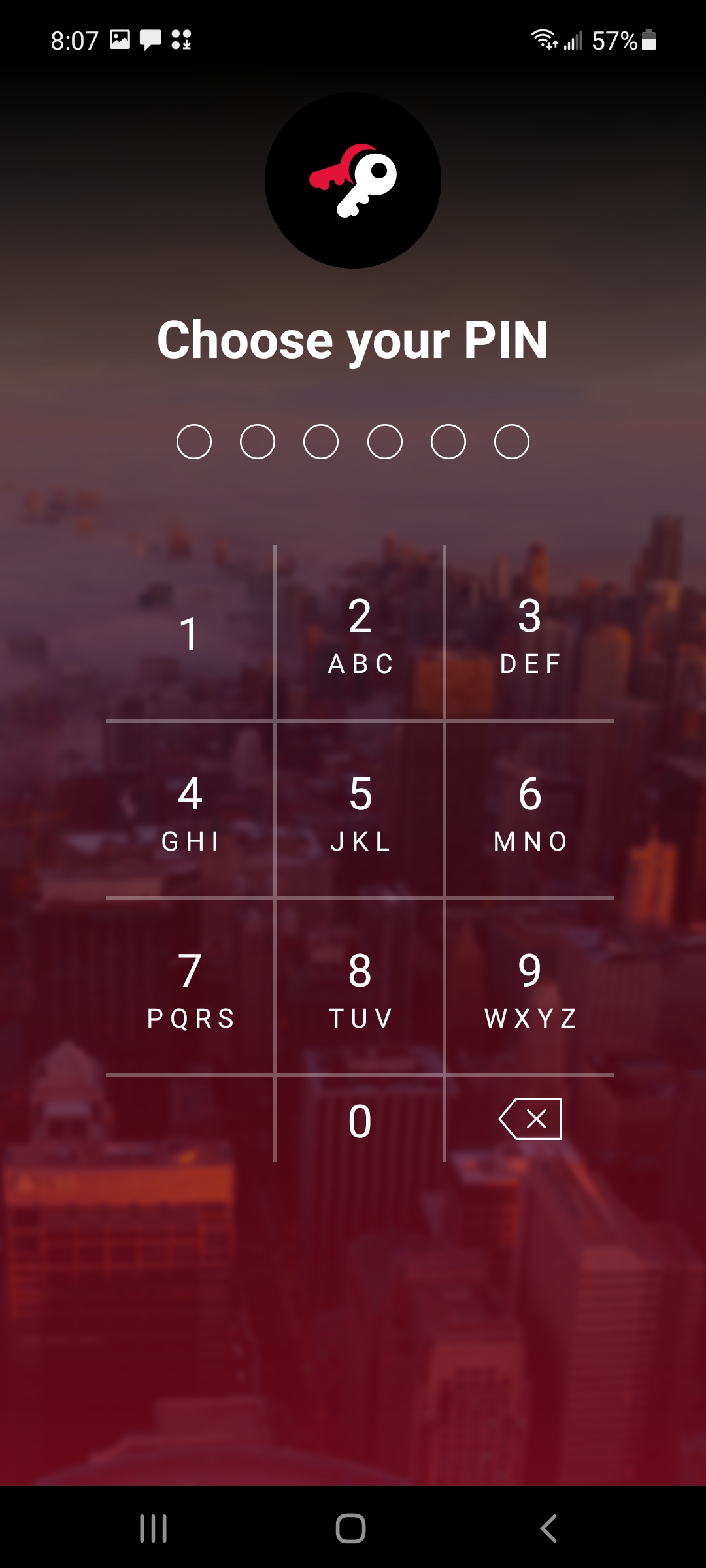Tap the 8 TUV key

(x=360, y=988)
